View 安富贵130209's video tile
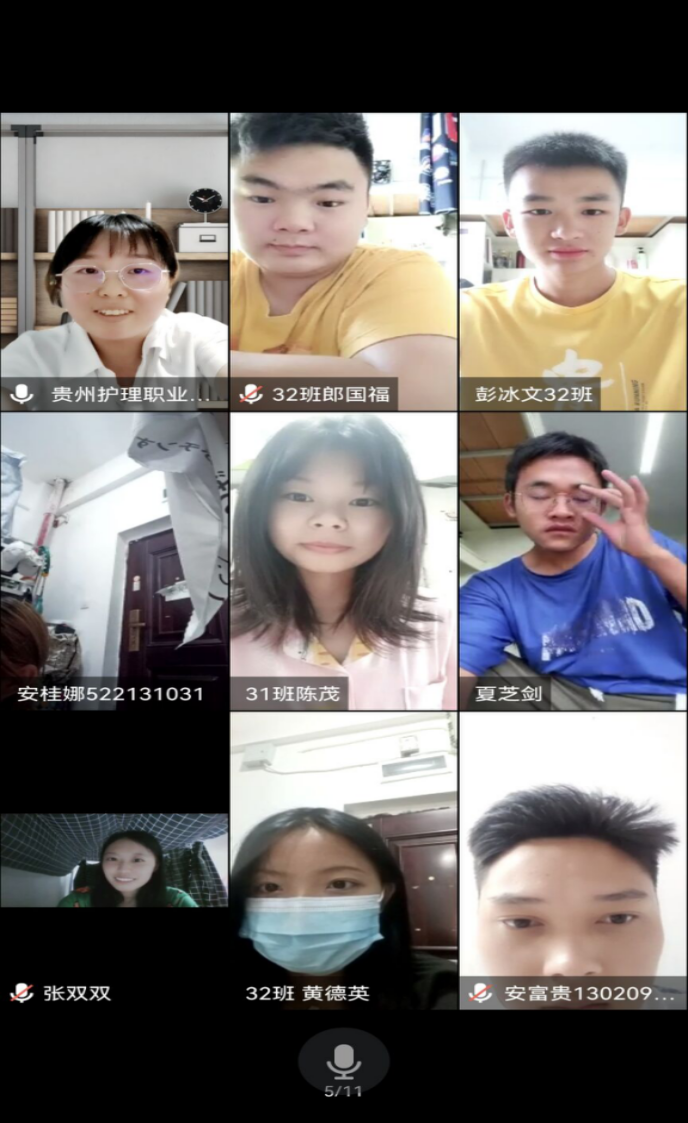688x1123 pixels. point(573,860)
